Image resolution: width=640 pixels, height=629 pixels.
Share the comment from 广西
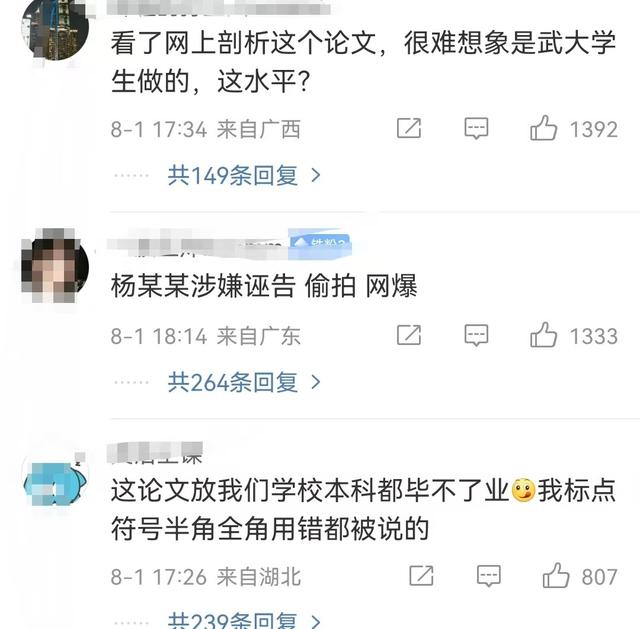coord(408,129)
